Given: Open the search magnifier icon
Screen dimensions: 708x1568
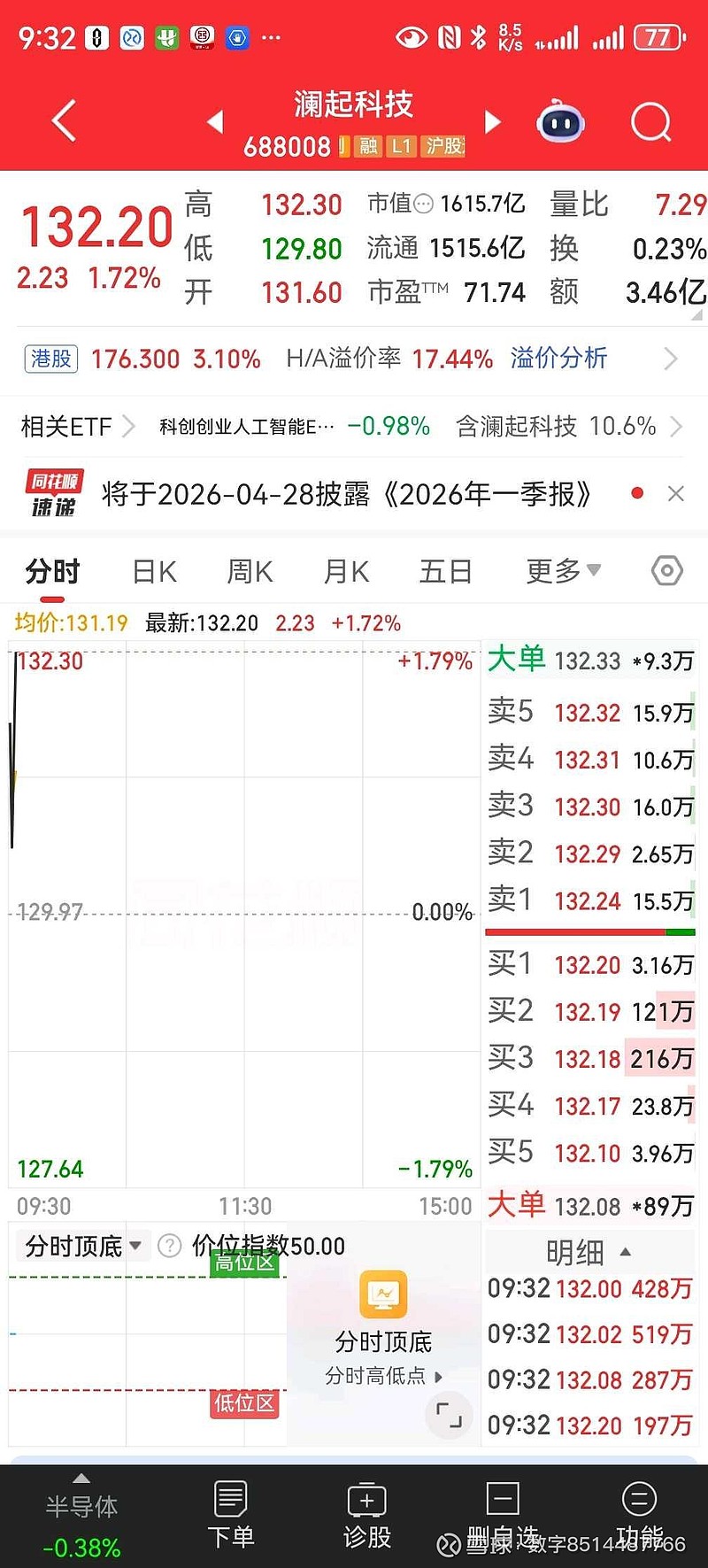Looking at the screenshot, I should [650, 122].
